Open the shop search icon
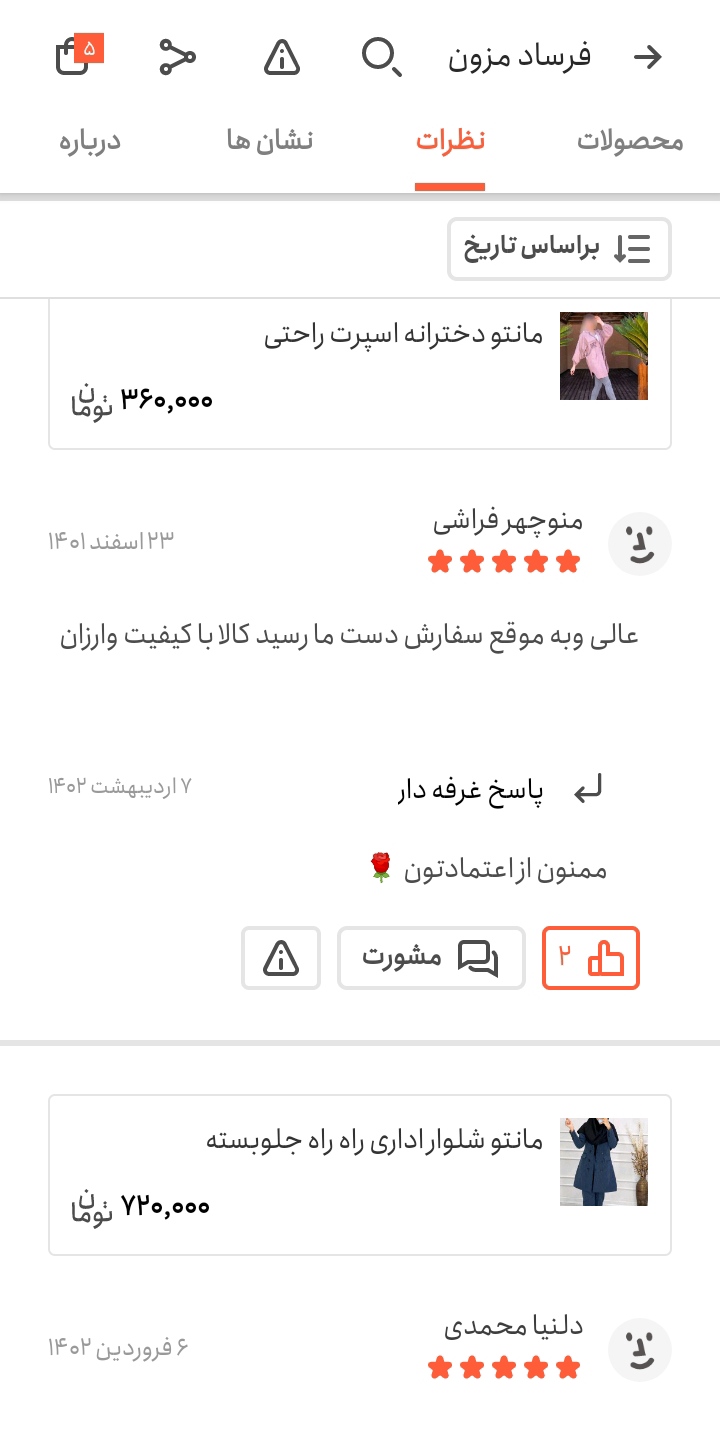Image resolution: width=720 pixels, height=1448 pixels. 381,57
